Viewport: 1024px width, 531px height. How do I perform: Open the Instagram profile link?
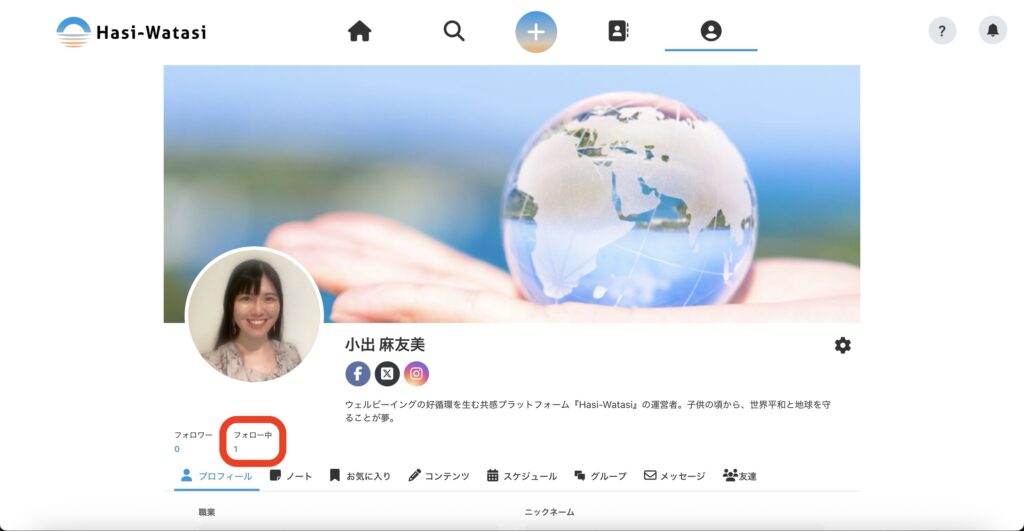coord(417,374)
